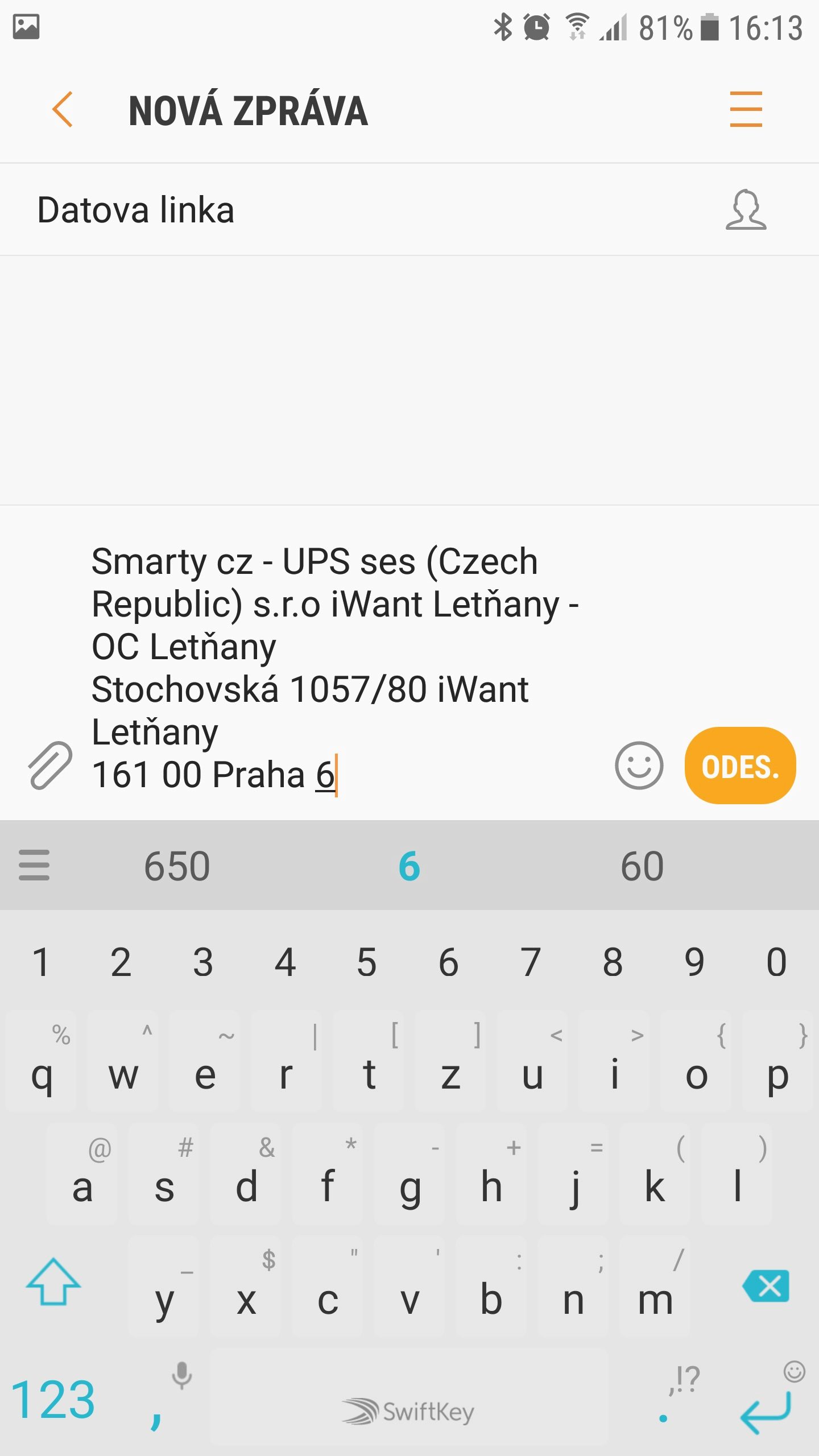This screenshot has height=1456, width=819.
Task: Choose the 650 keyboard suggestion
Action: [177, 866]
